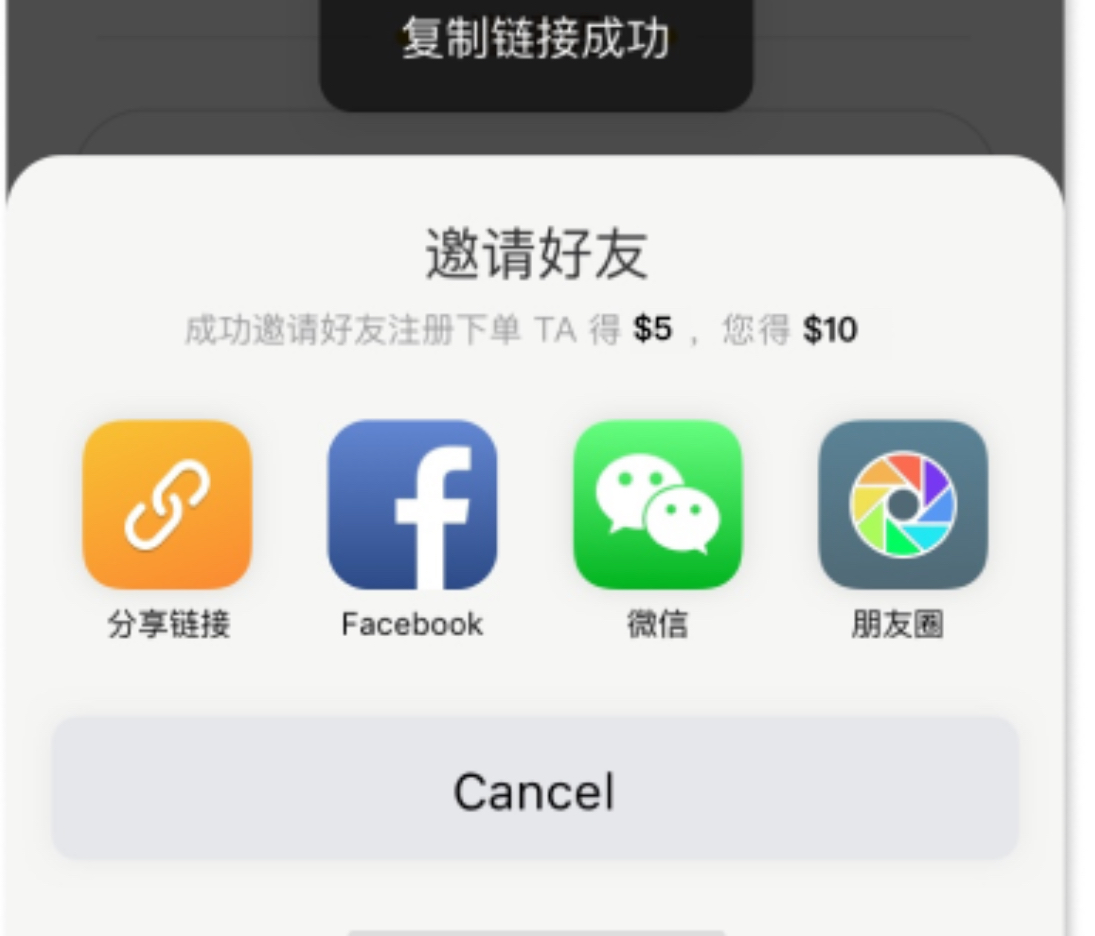Share the invite via Facebook
The image size is (1095, 936).
point(412,505)
